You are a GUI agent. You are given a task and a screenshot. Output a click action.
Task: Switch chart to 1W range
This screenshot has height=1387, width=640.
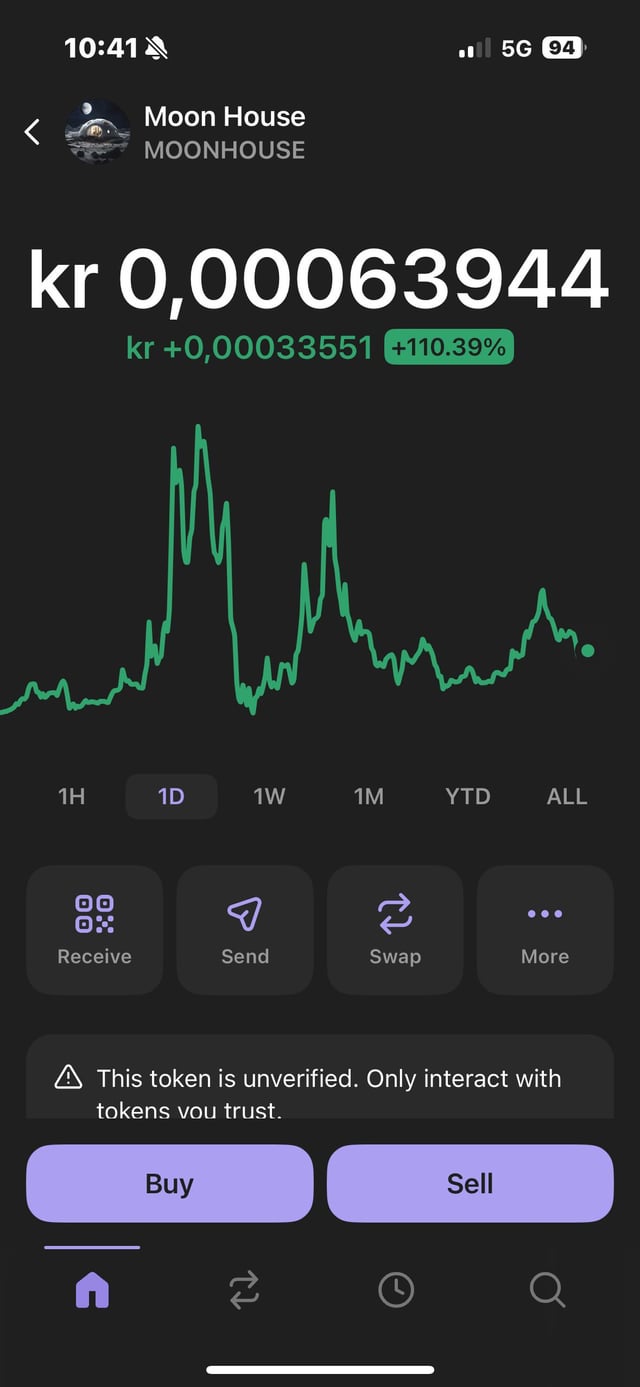pos(269,797)
